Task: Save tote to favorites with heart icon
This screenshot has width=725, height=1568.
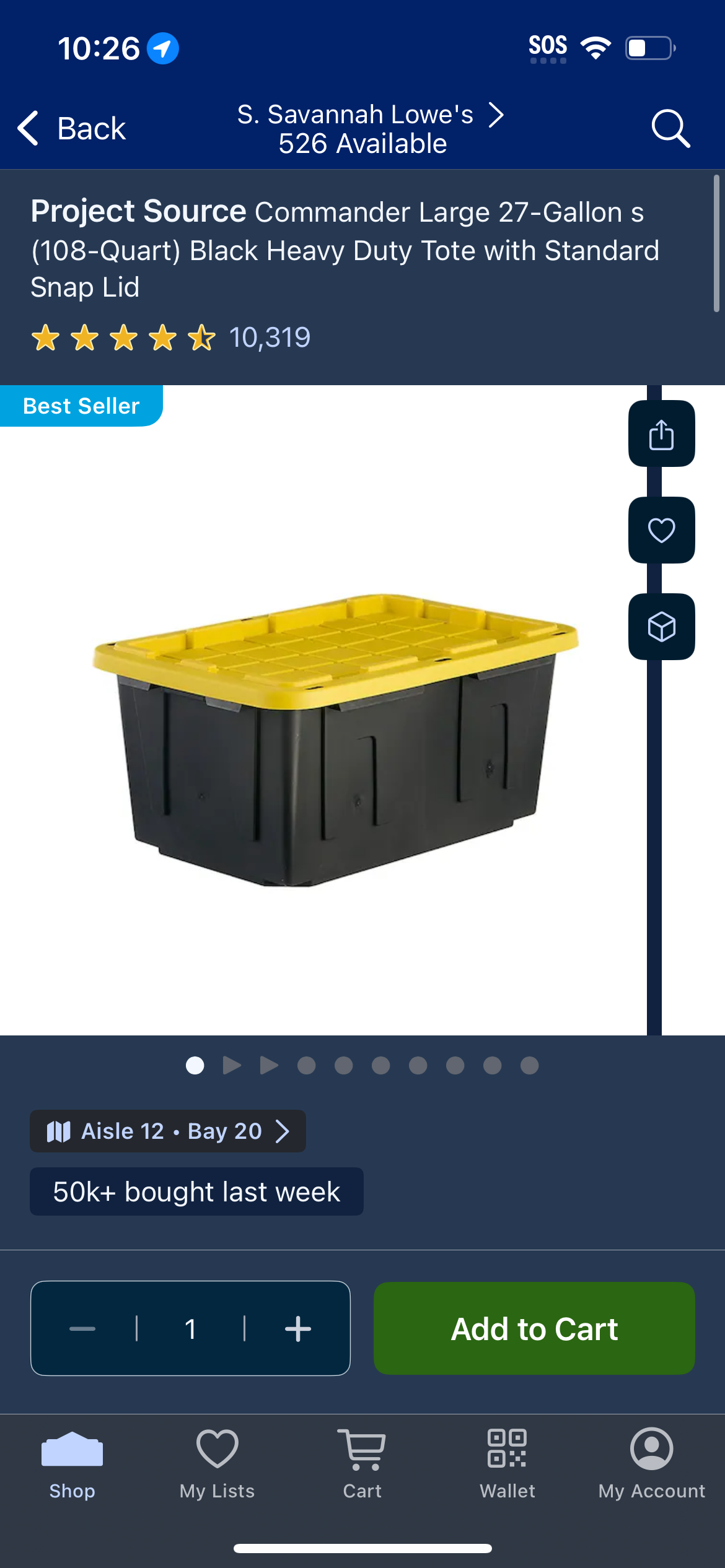Action: (661, 530)
